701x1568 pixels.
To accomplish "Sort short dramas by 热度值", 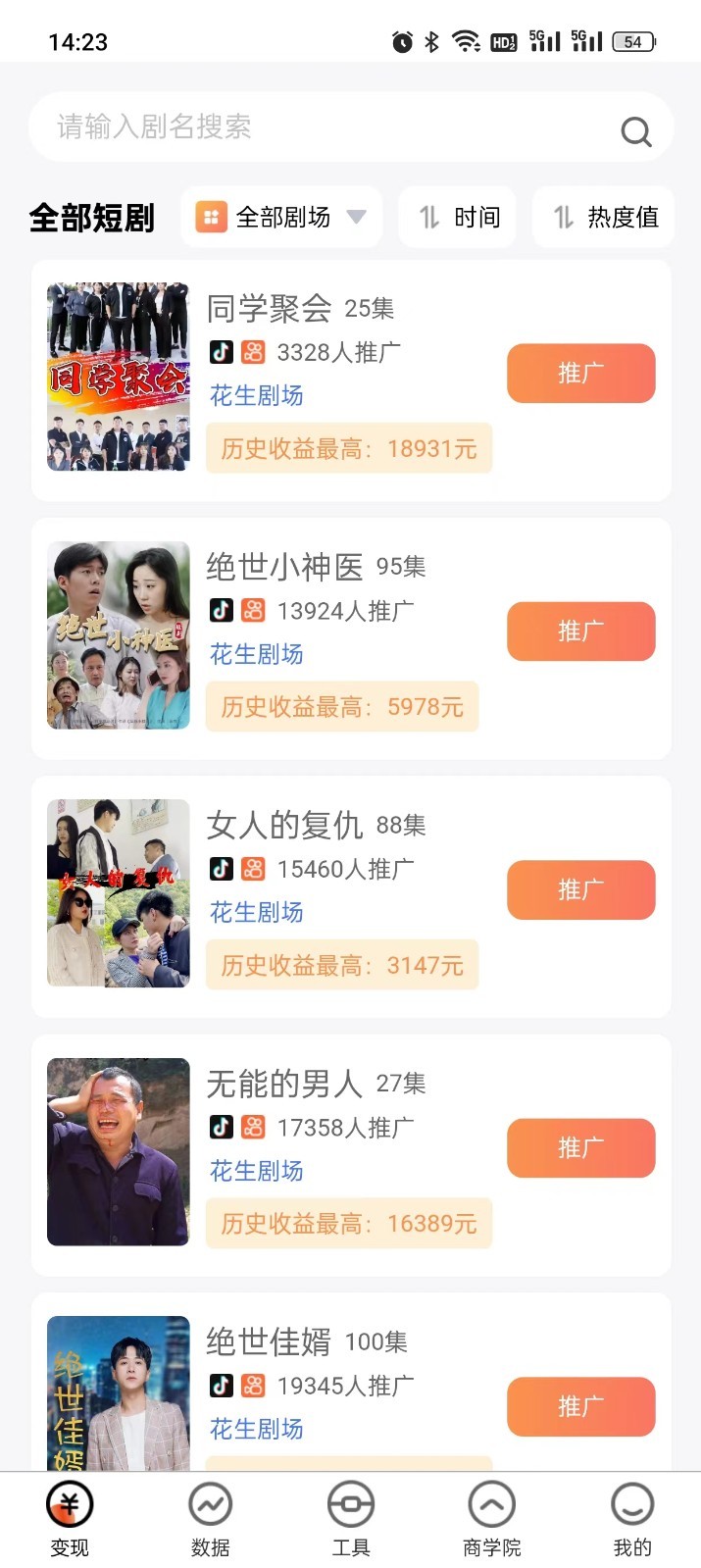I will point(604,217).
